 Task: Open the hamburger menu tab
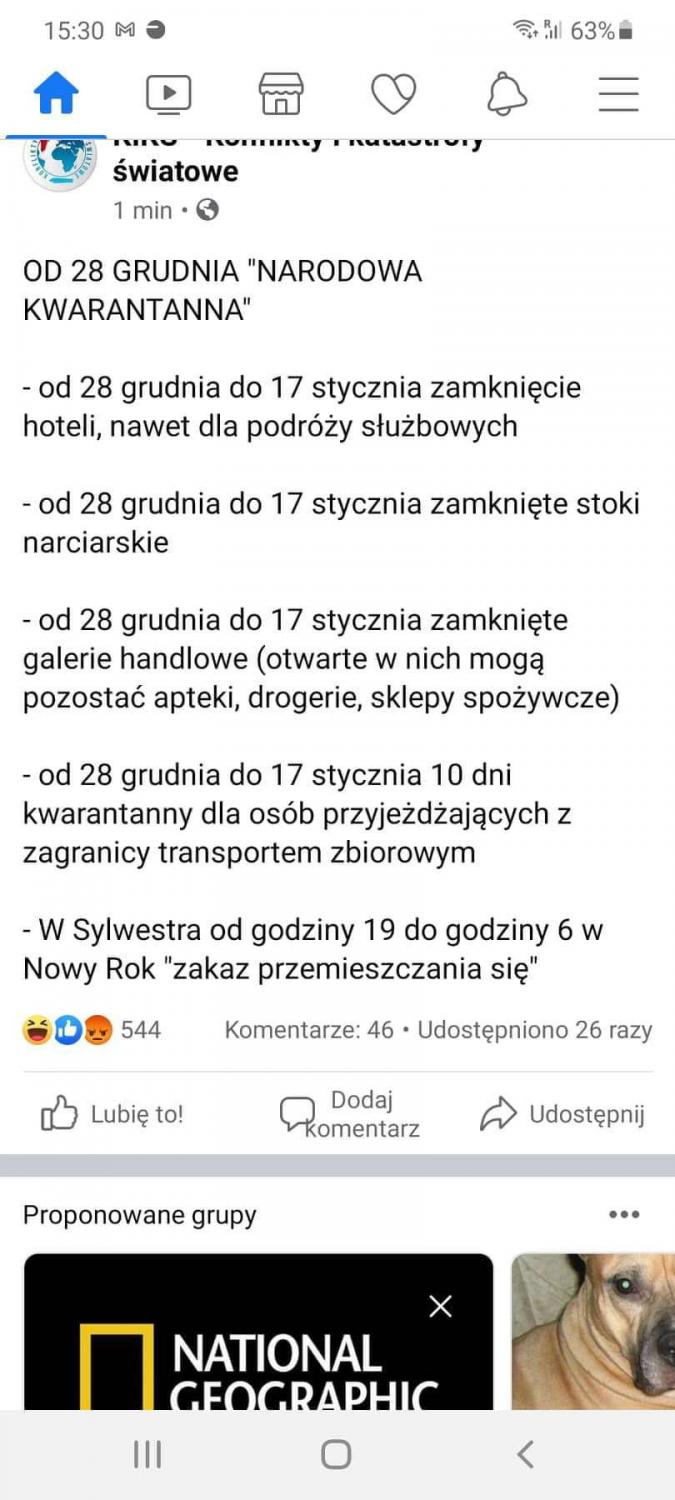pos(618,94)
